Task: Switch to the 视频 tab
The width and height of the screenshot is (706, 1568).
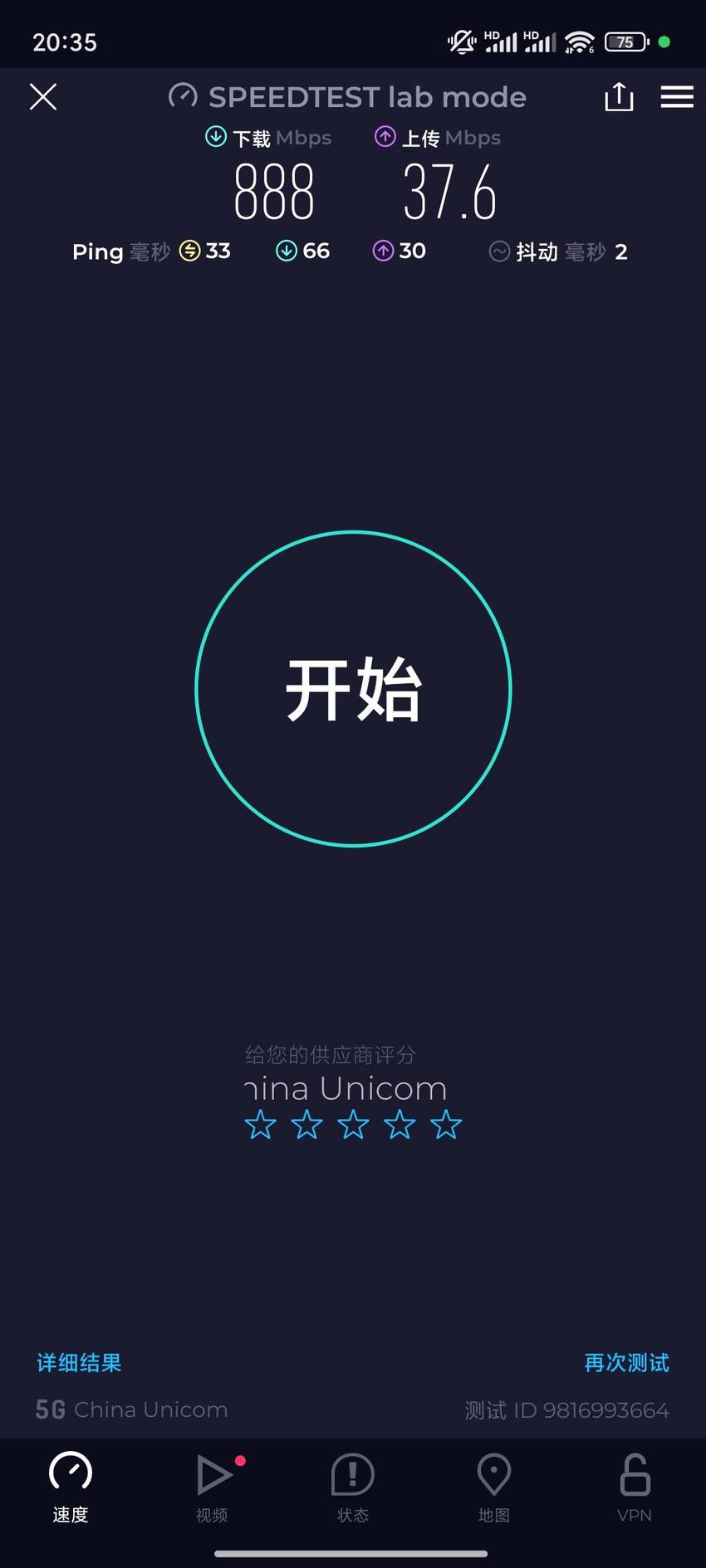Action: click(x=212, y=1487)
